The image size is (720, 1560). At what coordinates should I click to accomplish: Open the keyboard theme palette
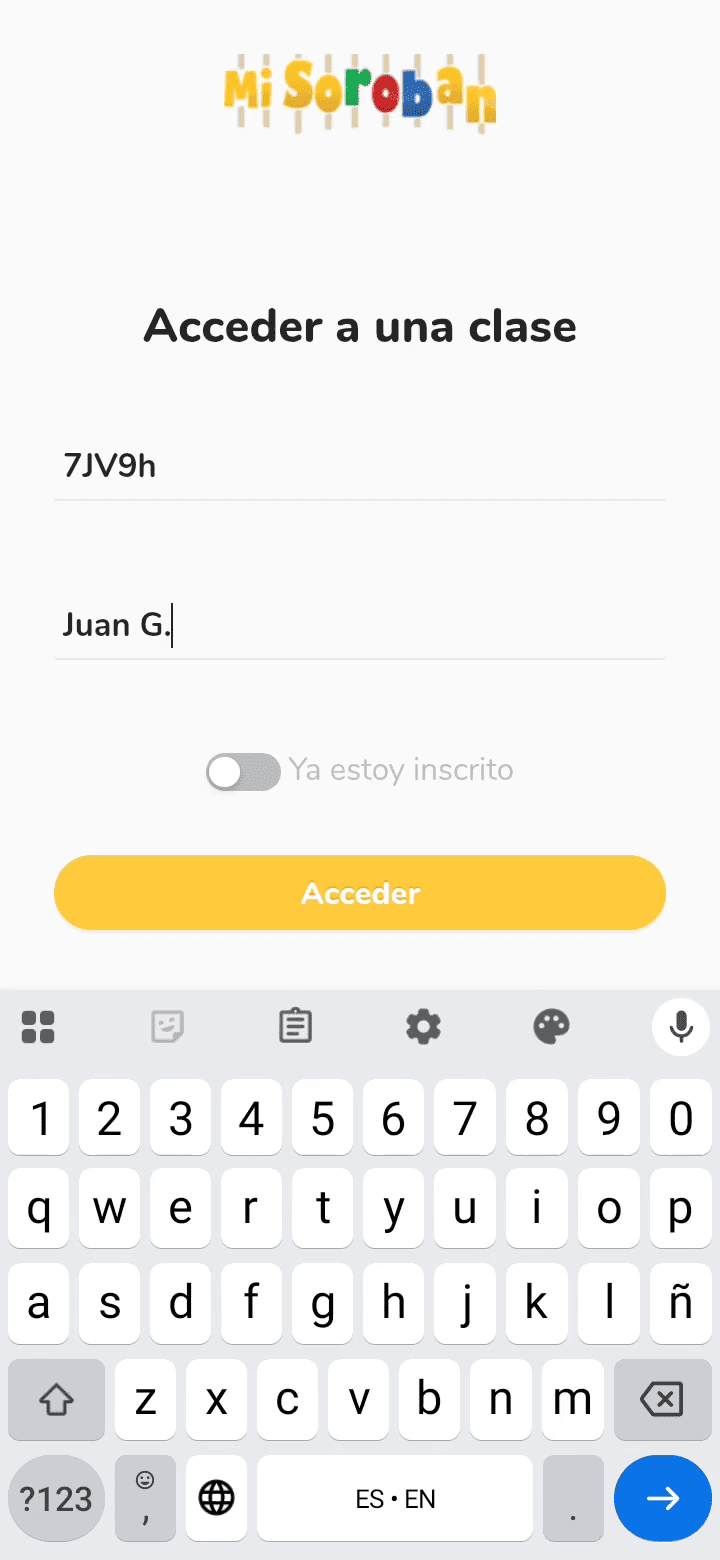(x=552, y=1027)
